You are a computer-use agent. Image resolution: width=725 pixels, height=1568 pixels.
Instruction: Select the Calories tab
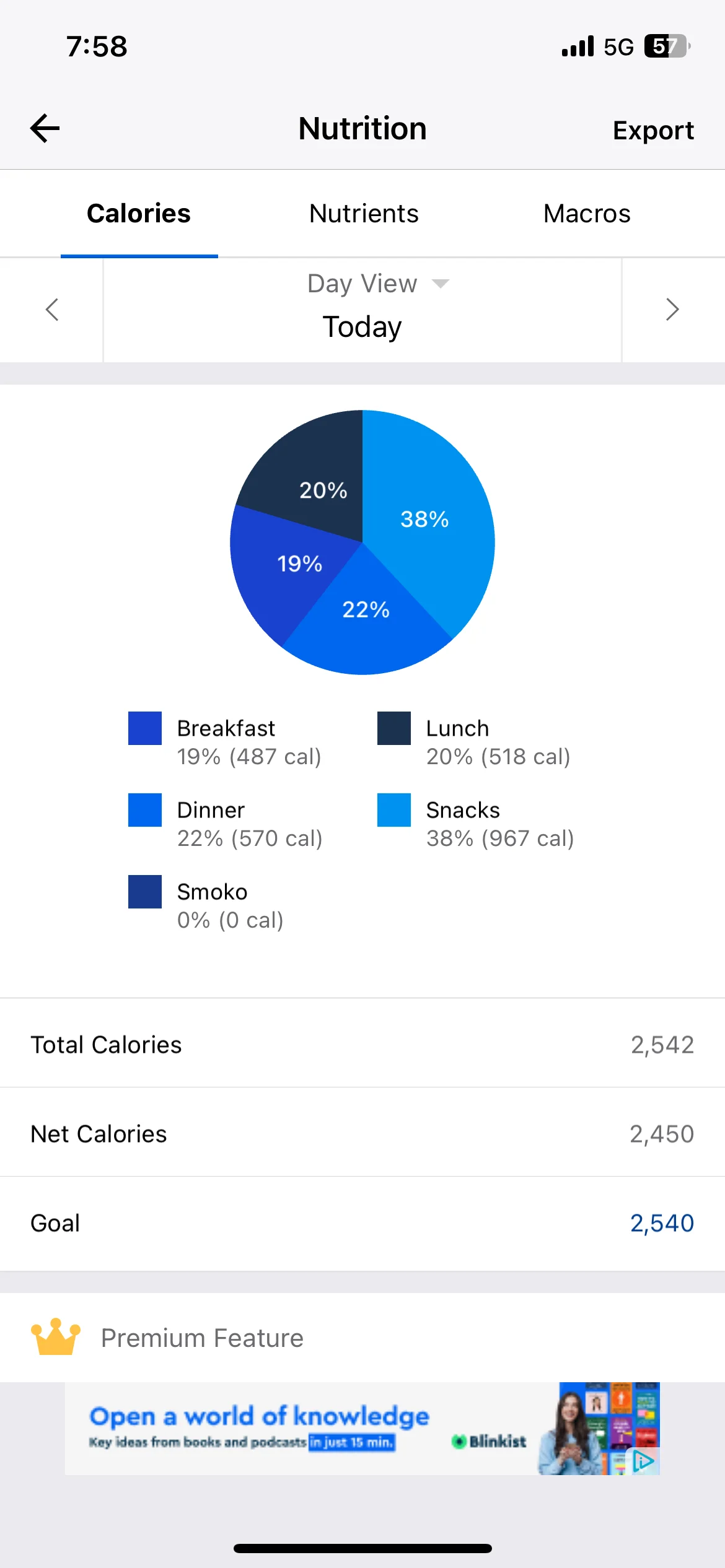coord(139,213)
